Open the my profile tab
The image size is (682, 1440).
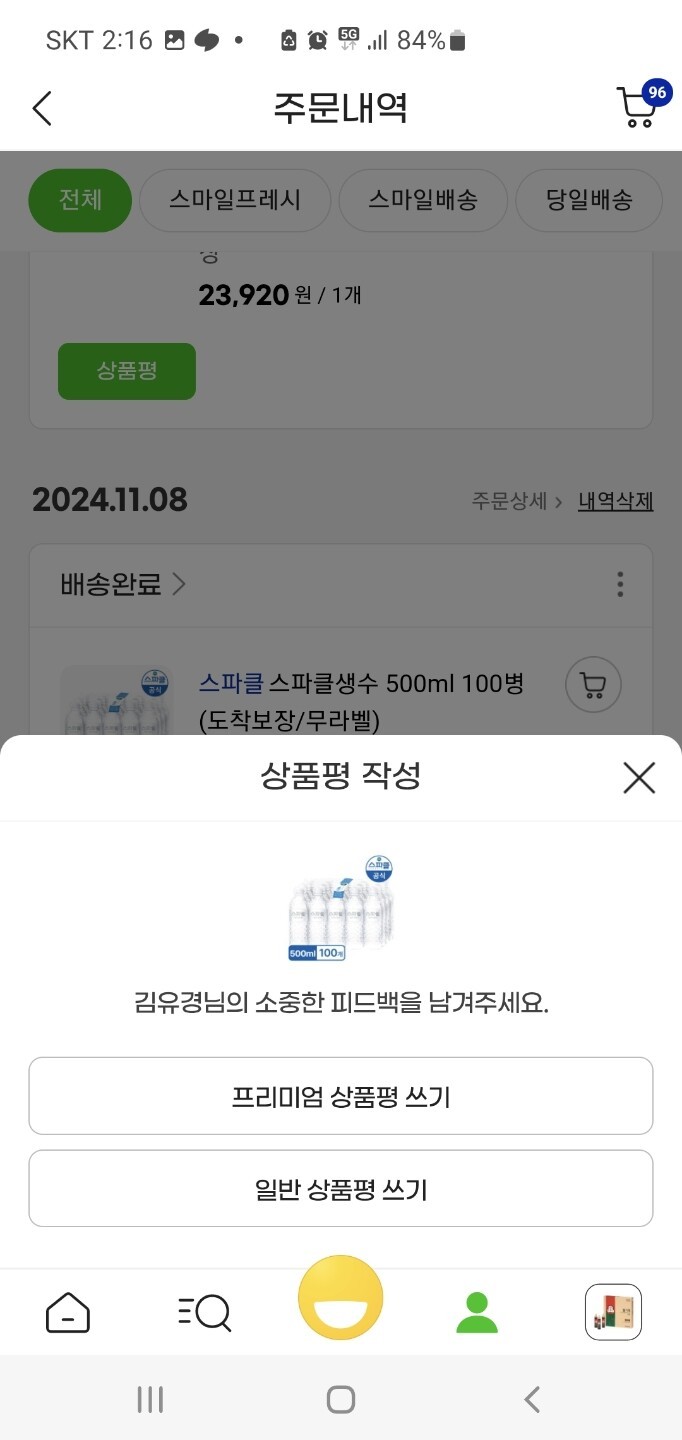click(x=477, y=1312)
